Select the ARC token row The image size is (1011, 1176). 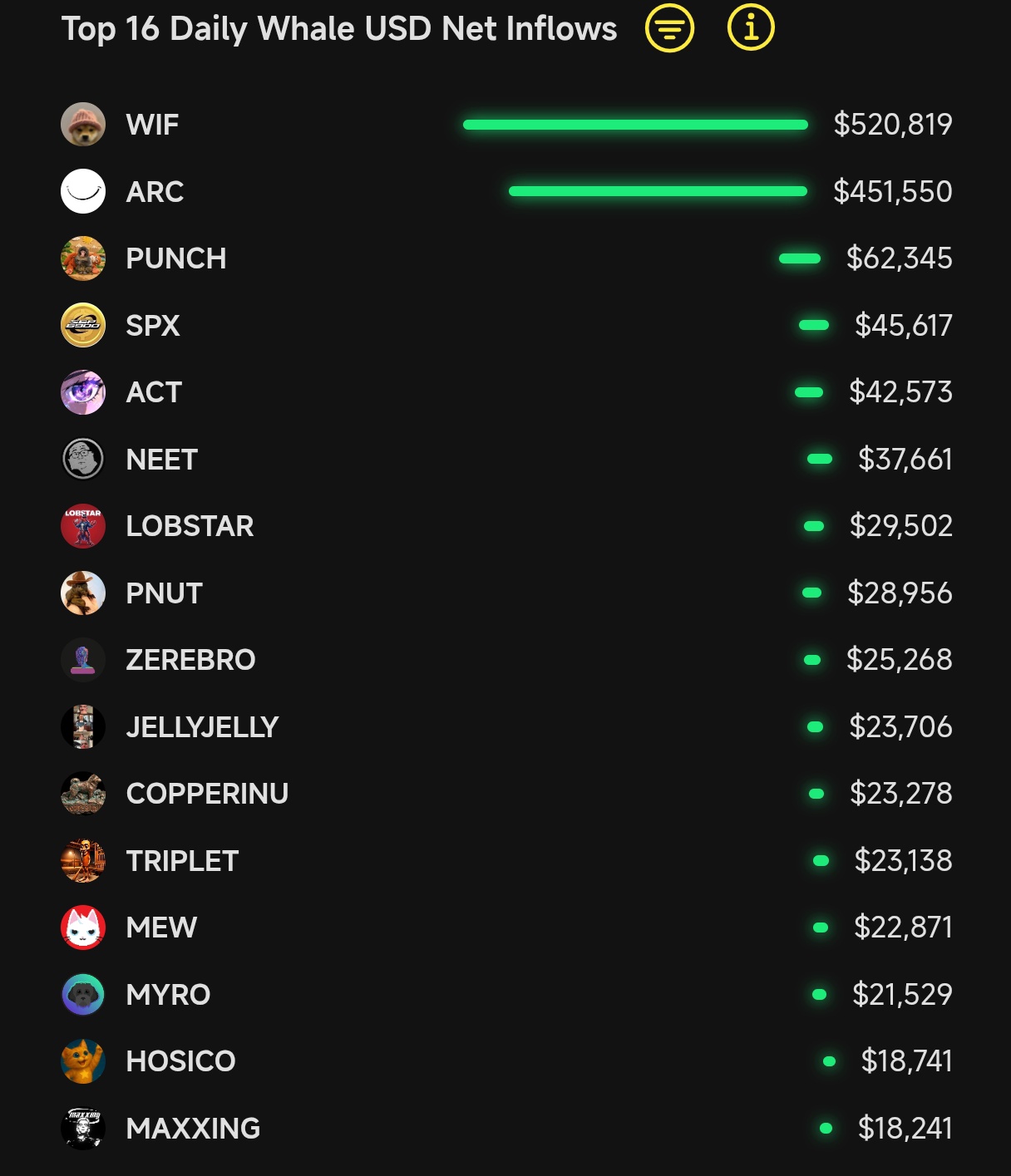pos(155,192)
